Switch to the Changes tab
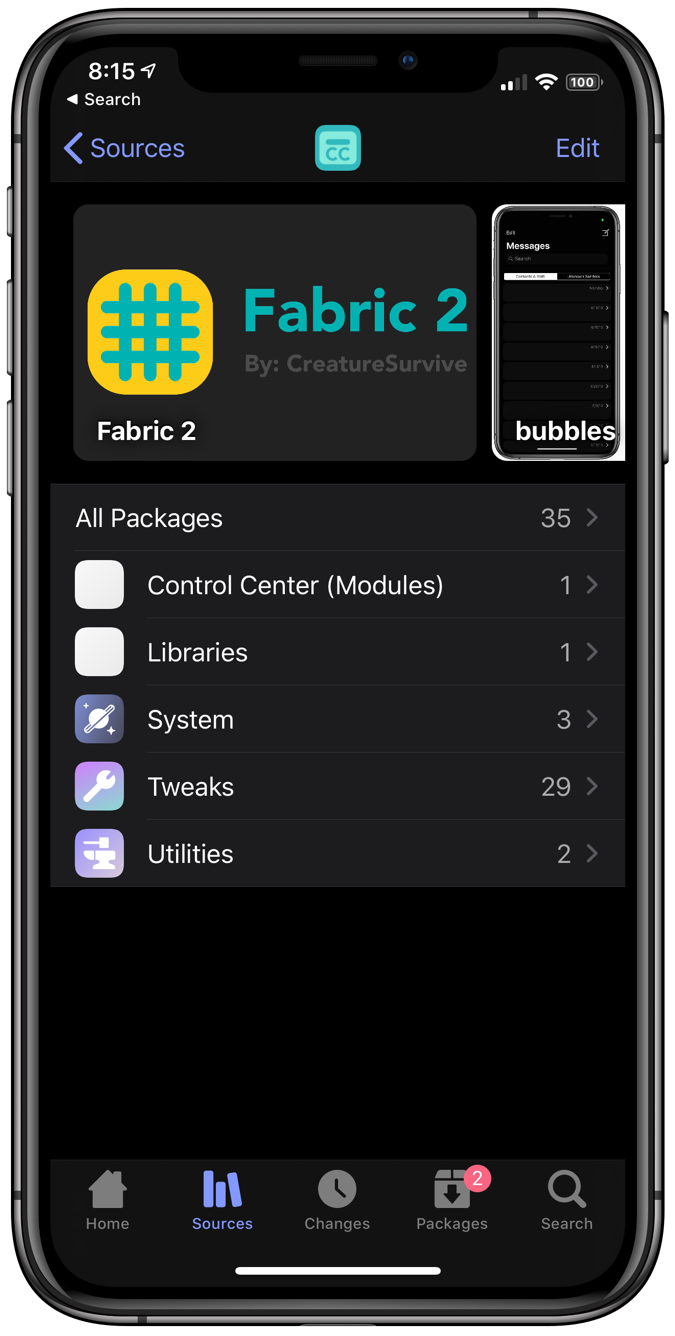The height and width of the screenshot is (1336, 675). pos(337,1201)
